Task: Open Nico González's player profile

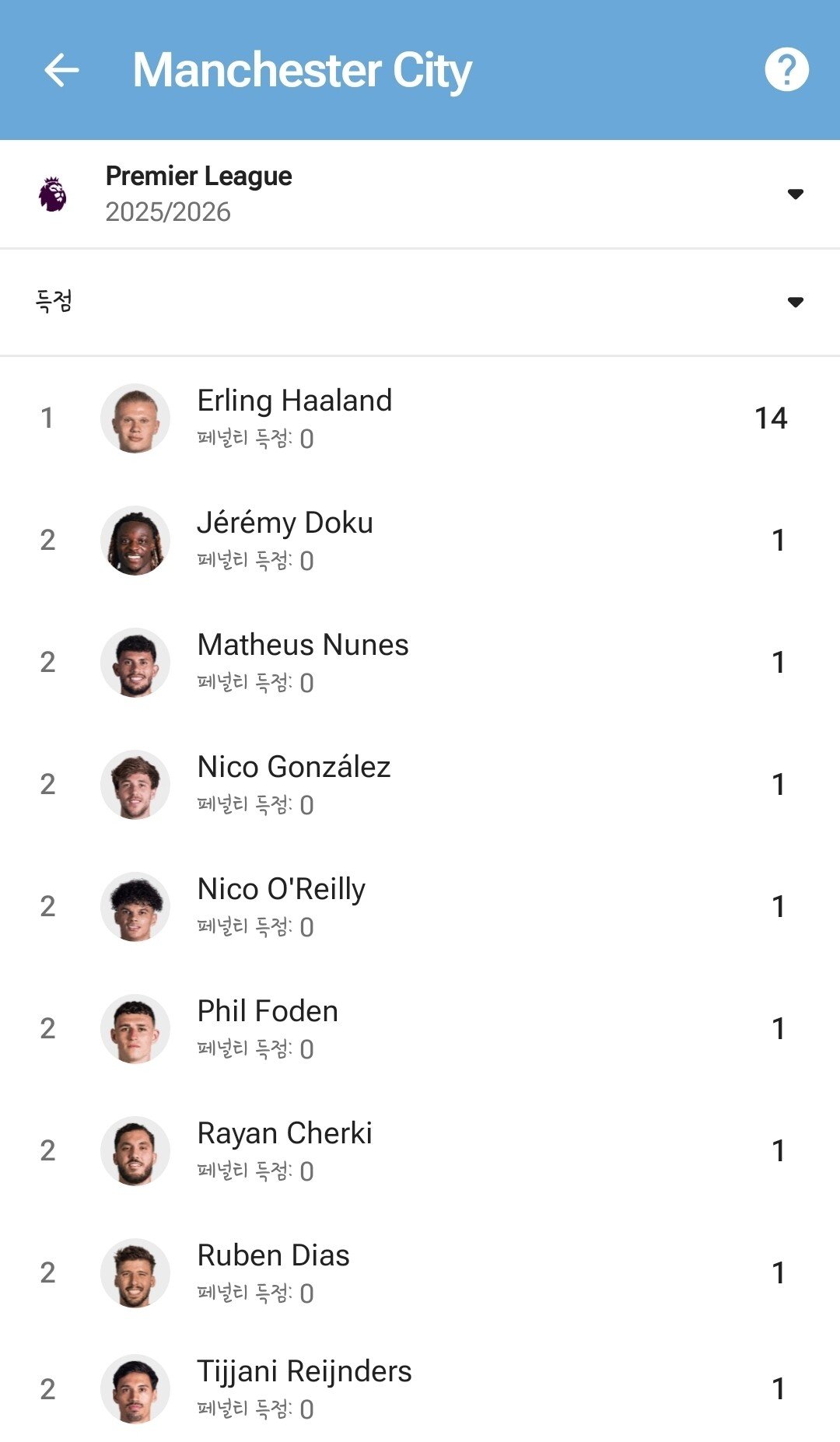Action: [x=420, y=785]
